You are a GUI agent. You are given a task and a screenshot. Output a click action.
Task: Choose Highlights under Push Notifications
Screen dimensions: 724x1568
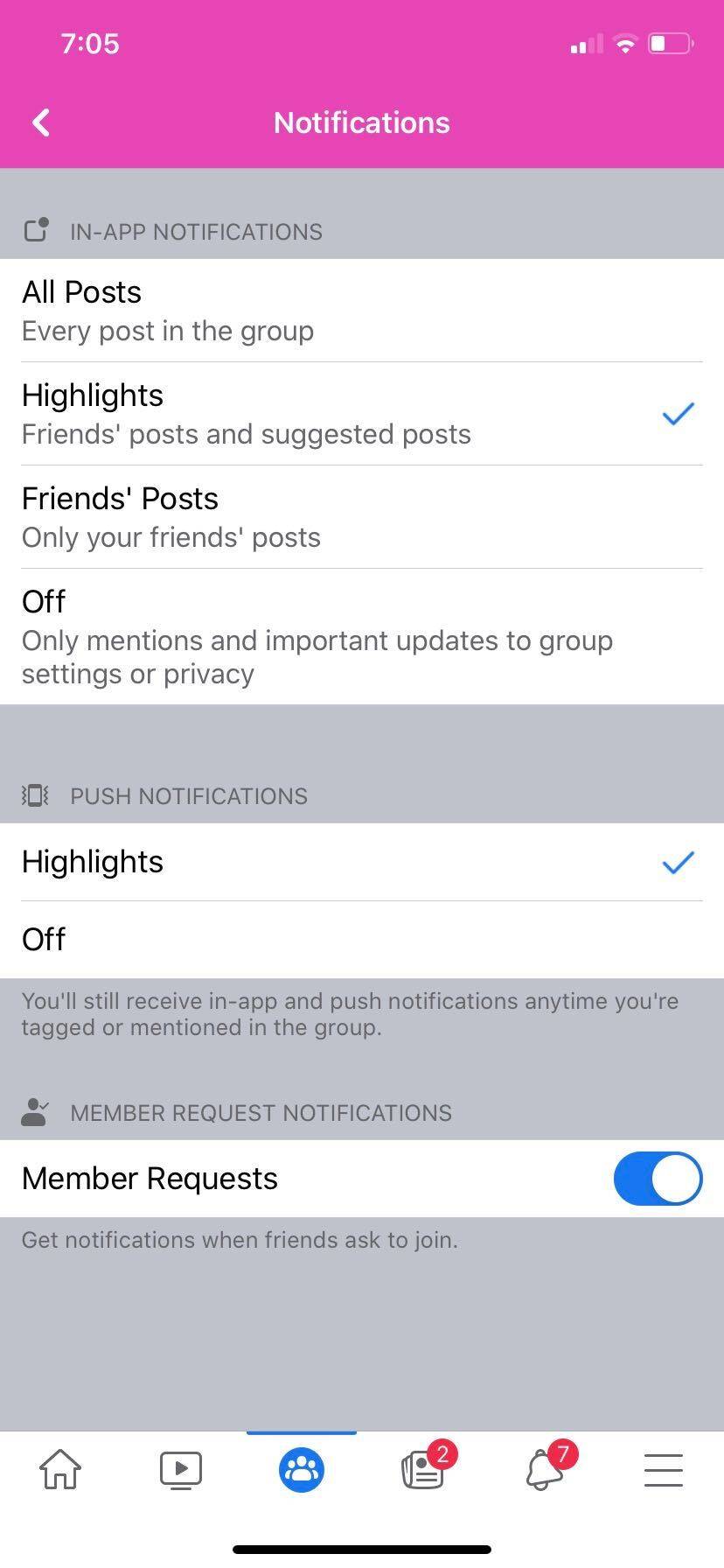(362, 862)
